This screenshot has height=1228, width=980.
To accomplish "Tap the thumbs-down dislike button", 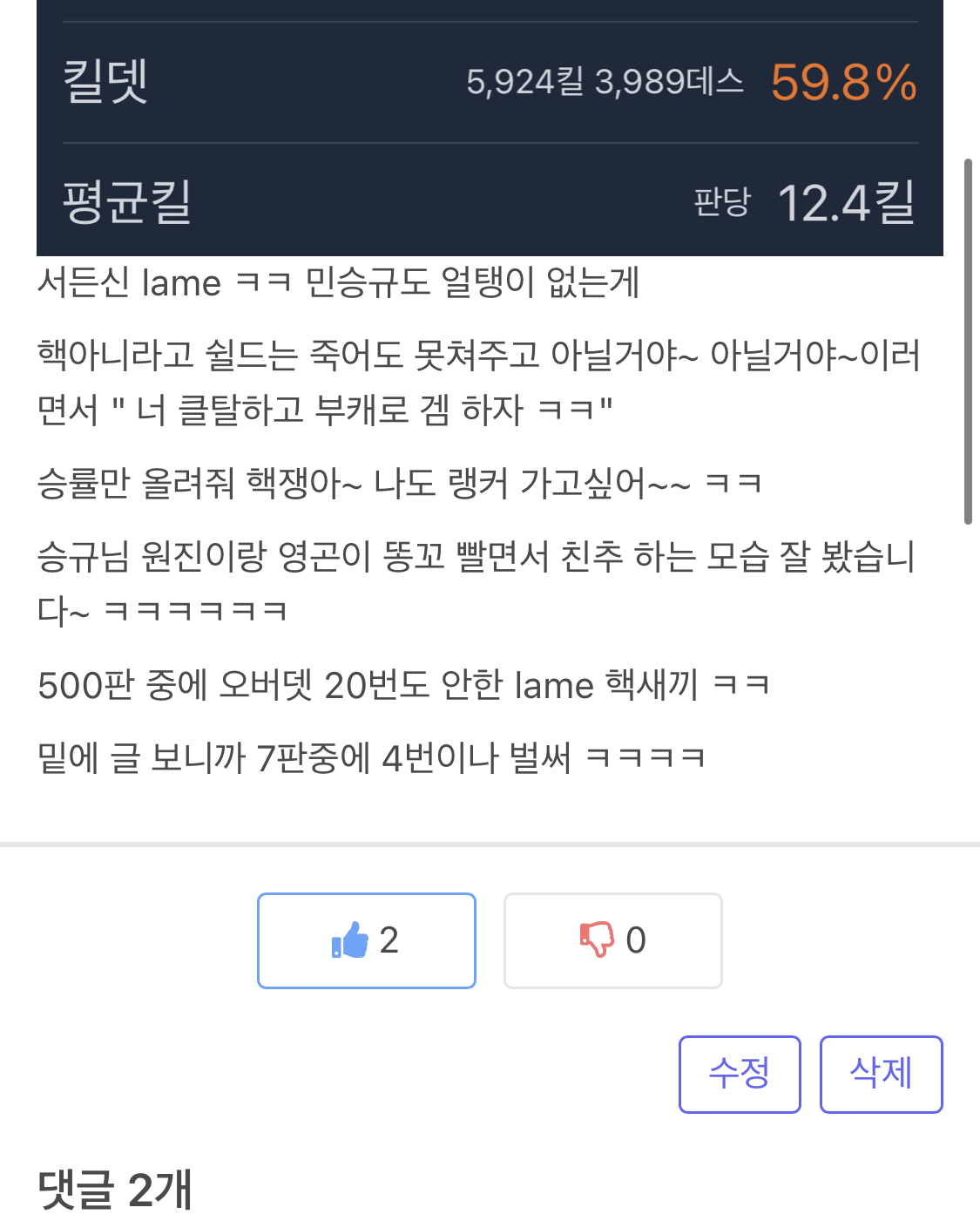I will coord(612,940).
